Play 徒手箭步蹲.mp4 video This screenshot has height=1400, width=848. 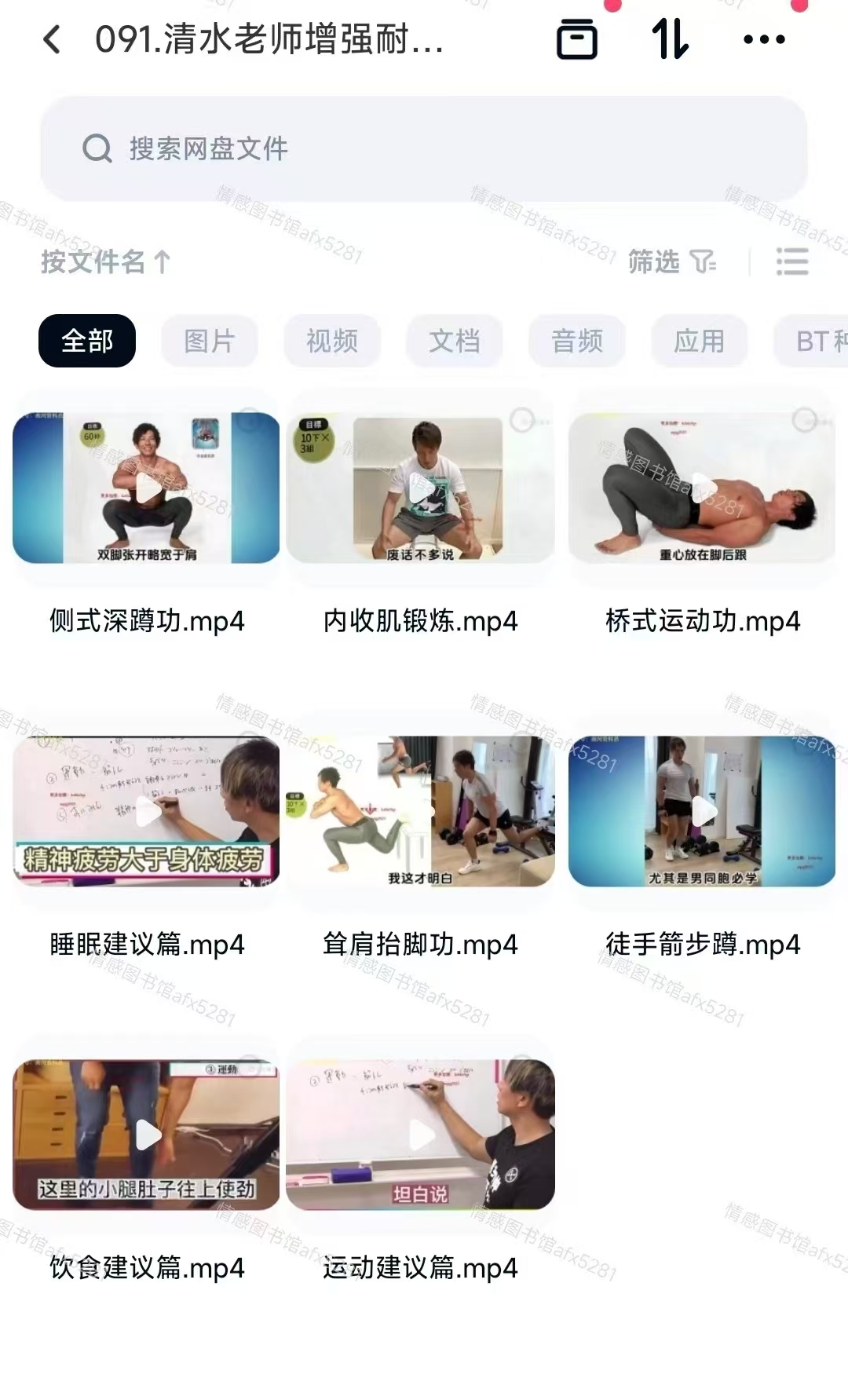pos(703,811)
